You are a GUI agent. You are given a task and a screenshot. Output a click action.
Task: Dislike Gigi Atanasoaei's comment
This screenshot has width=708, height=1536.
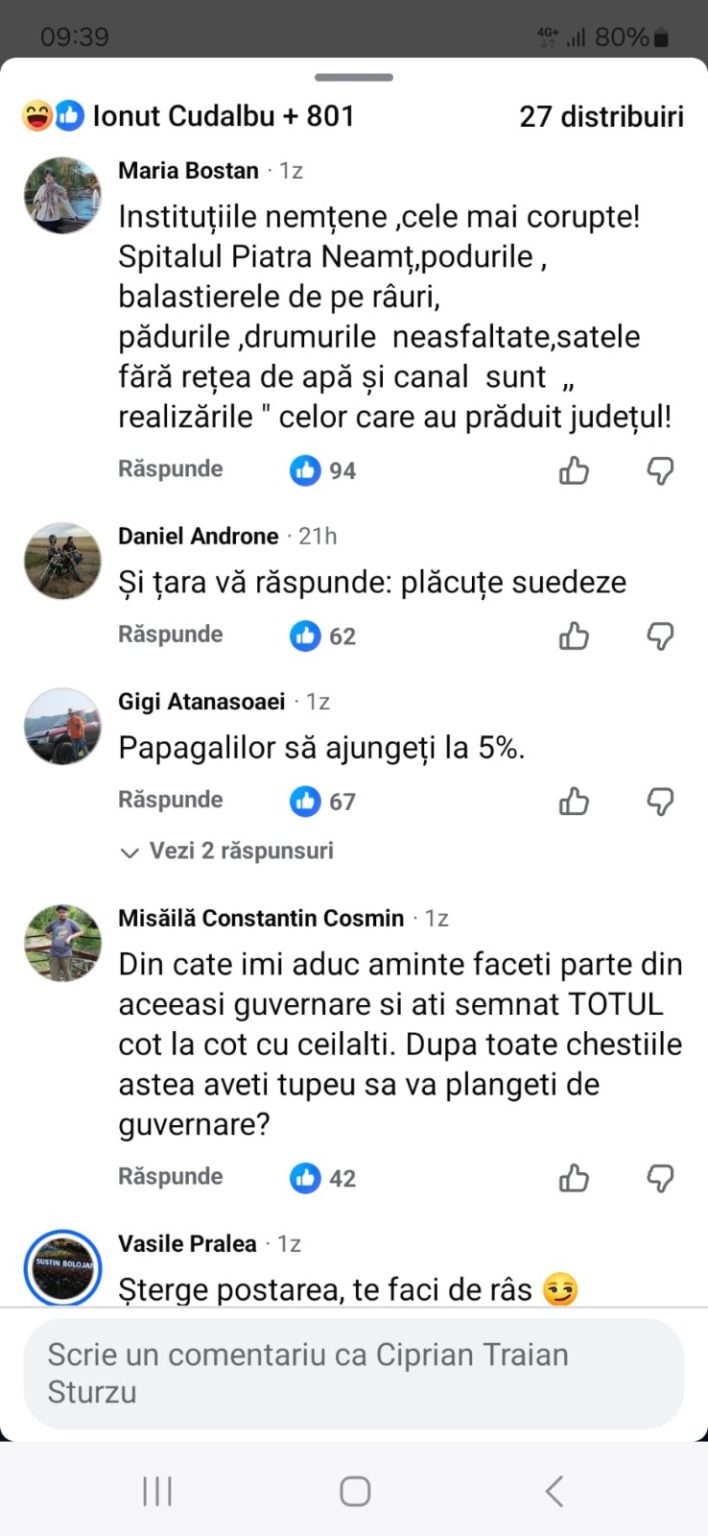660,801
